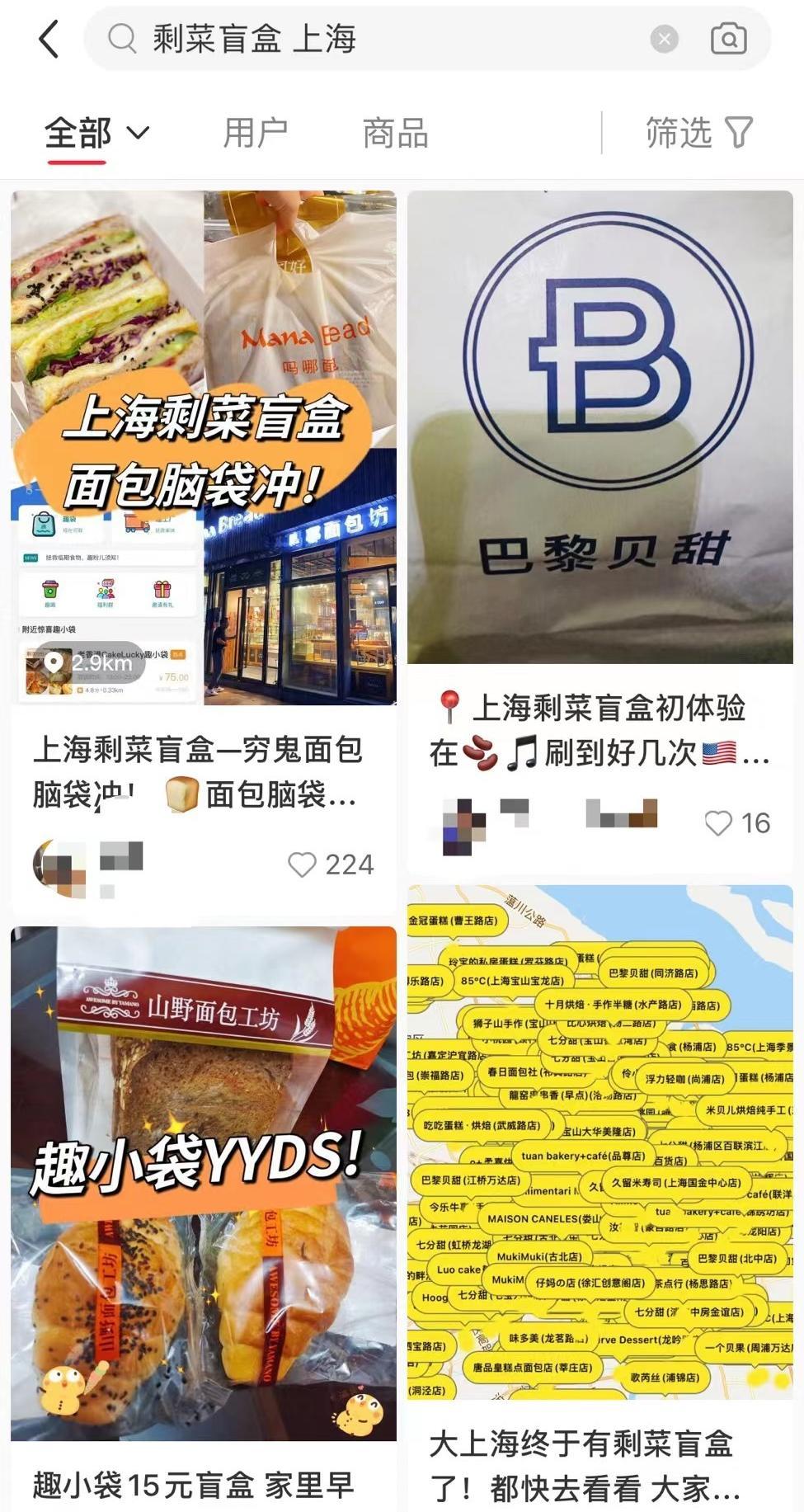Screen dimensions: 804x1512
Task: Open camera image search
Action: pyautogui.click(x=728, y=39)
